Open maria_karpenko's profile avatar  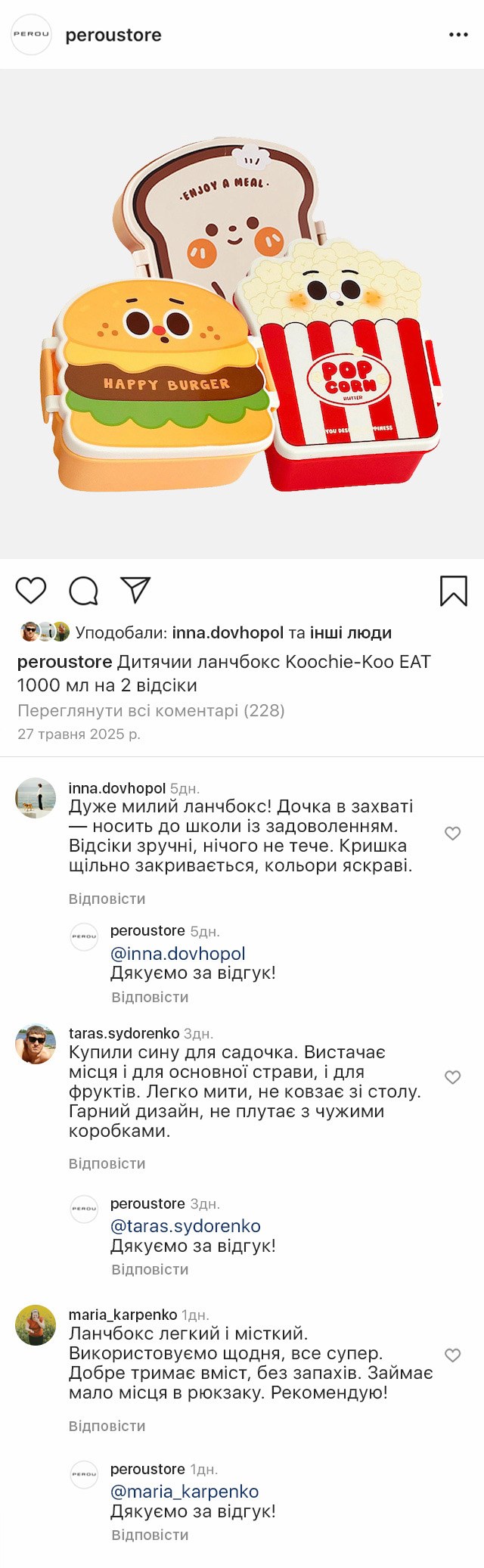[36, 1325]
